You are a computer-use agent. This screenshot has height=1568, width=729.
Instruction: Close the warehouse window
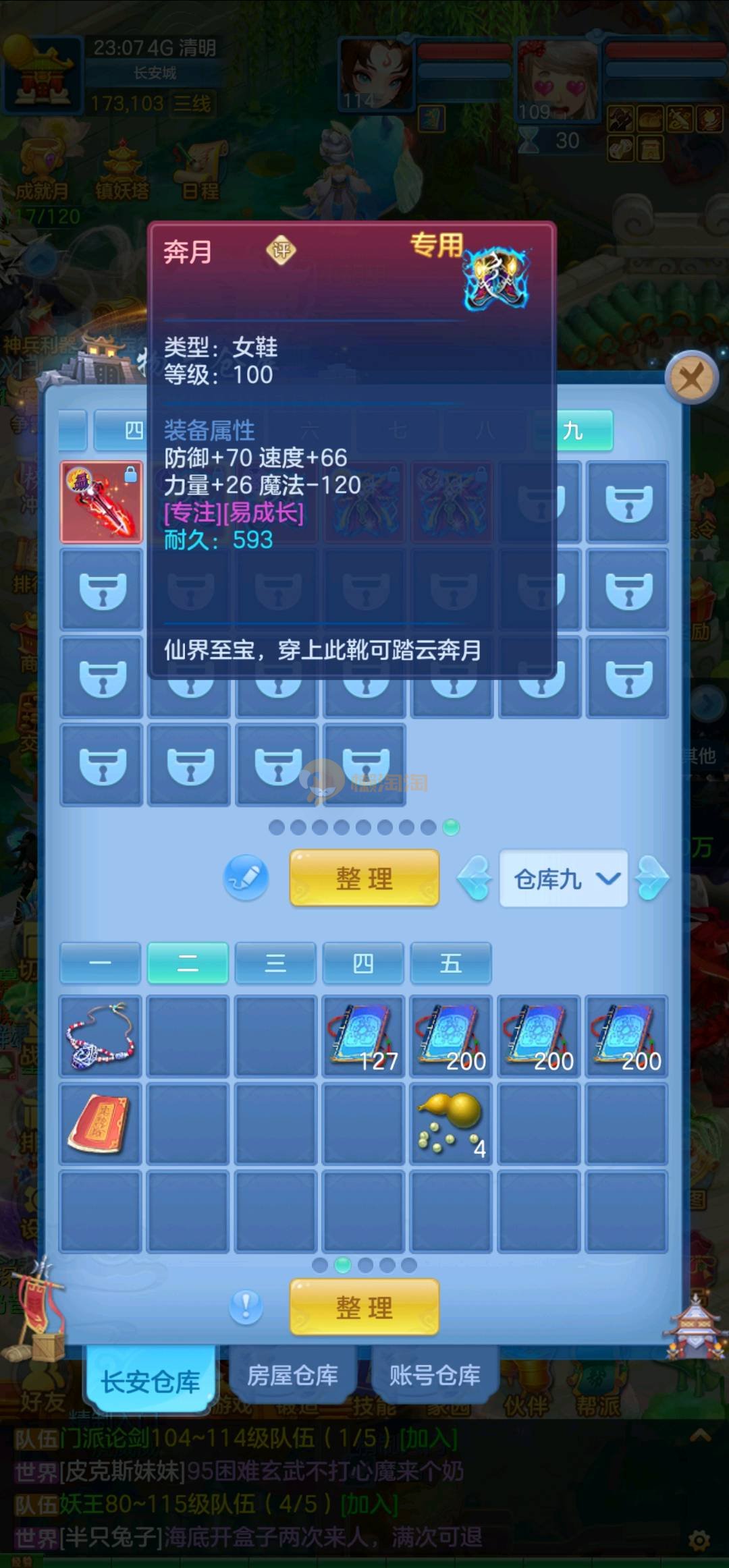[x=691, y=377]
